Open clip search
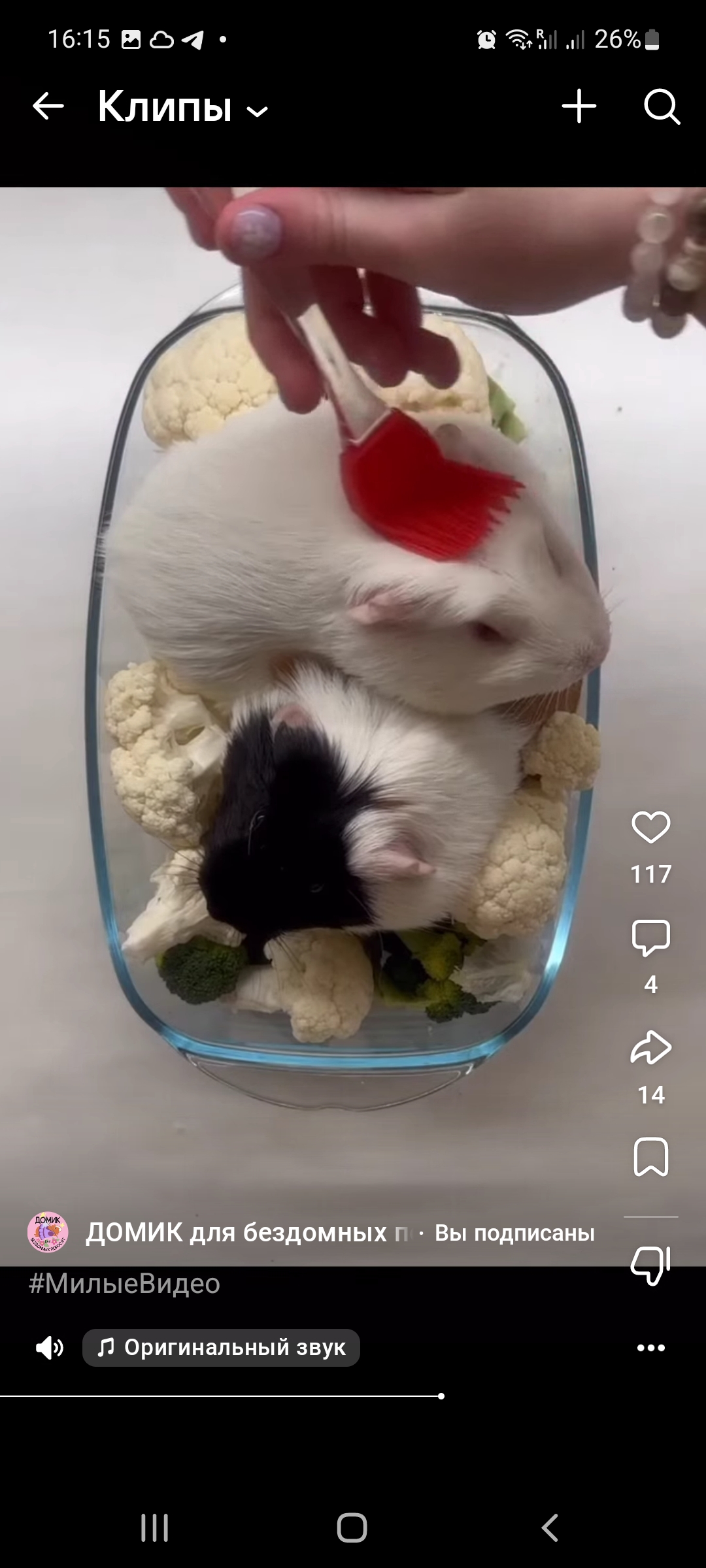Screen dimensions: 706x1568 [662, 106]
